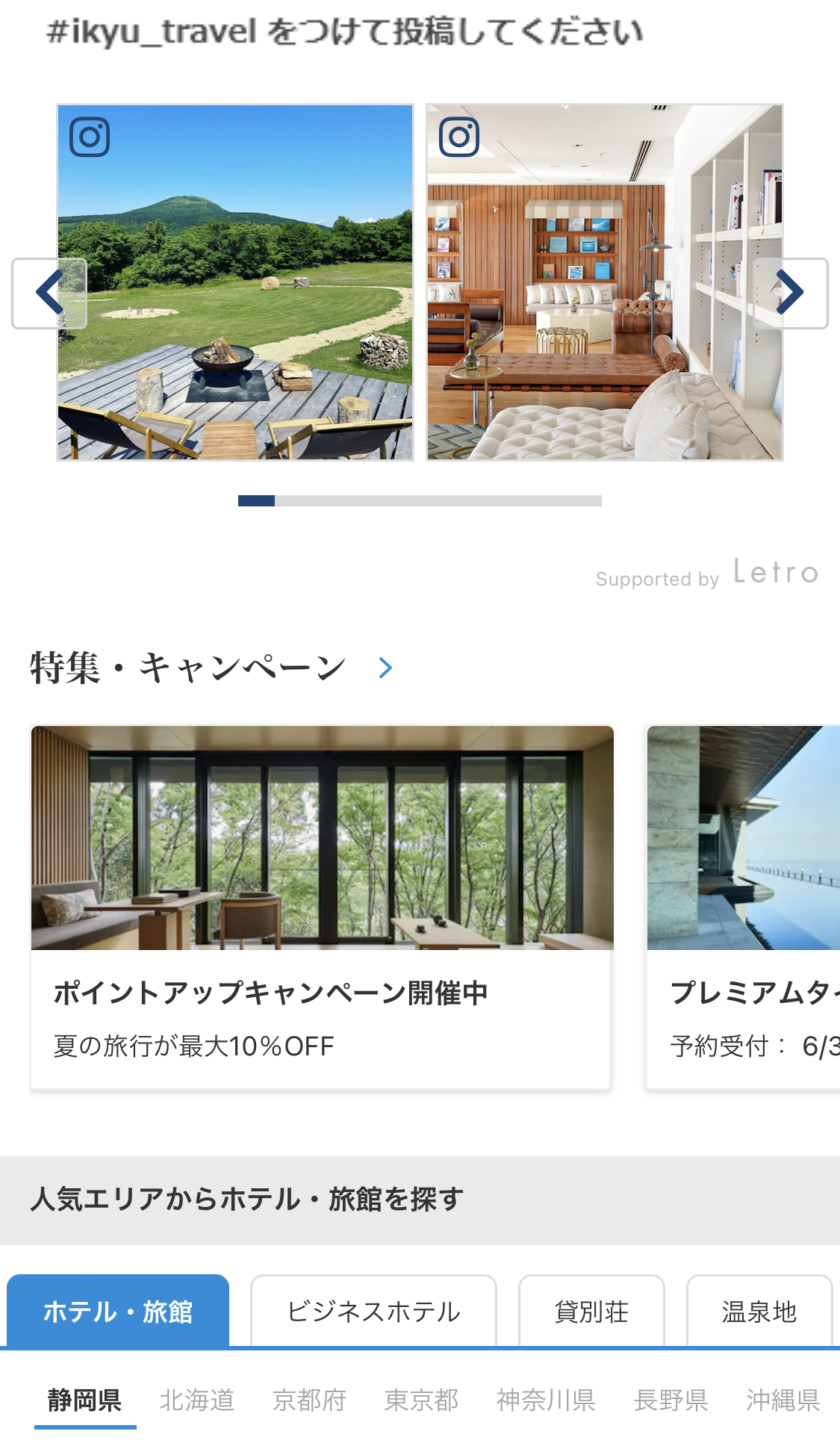This screenshot has height=1449, width=840.
Task: Pick the 沖縄県 area
Action: 783,1400
